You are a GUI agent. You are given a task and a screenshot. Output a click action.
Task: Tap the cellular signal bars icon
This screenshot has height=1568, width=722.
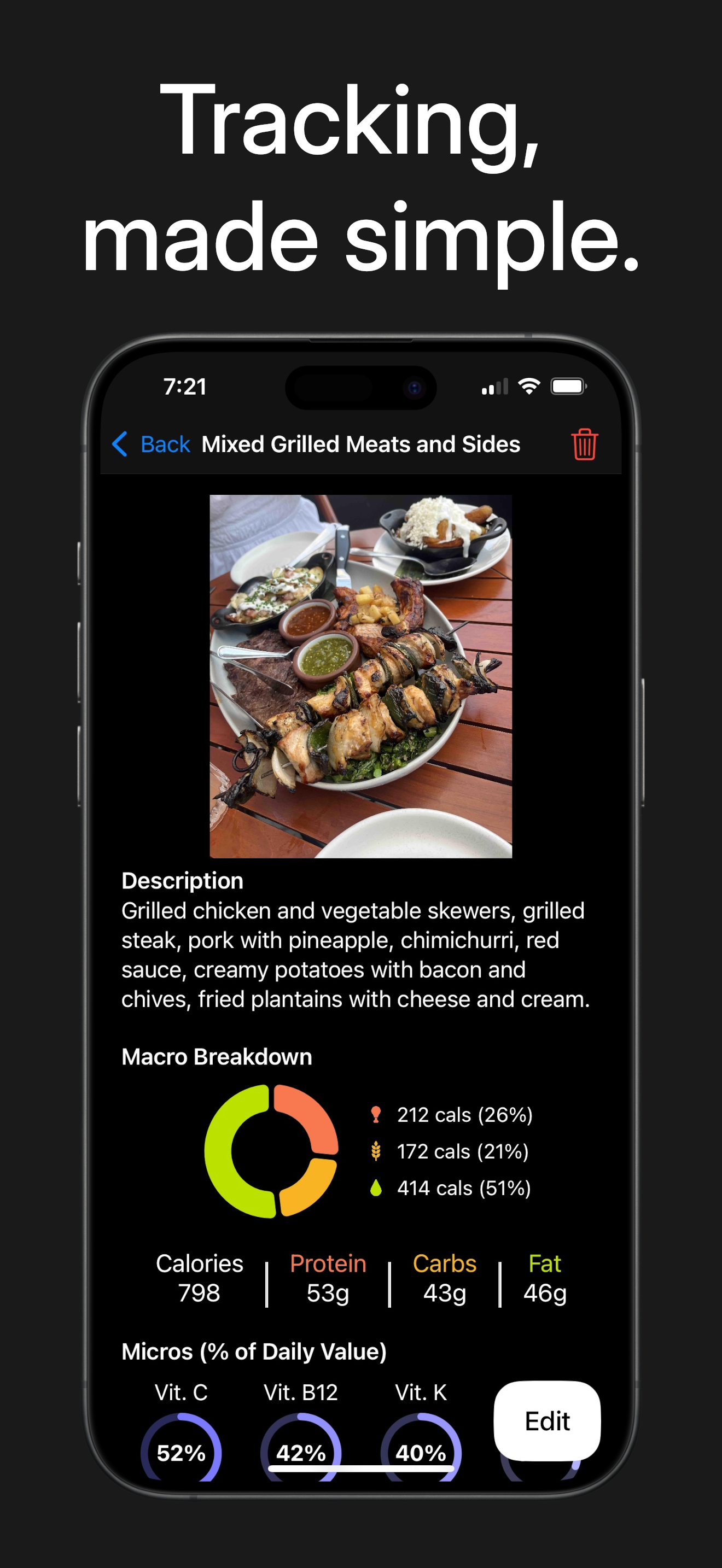point(496,385)
